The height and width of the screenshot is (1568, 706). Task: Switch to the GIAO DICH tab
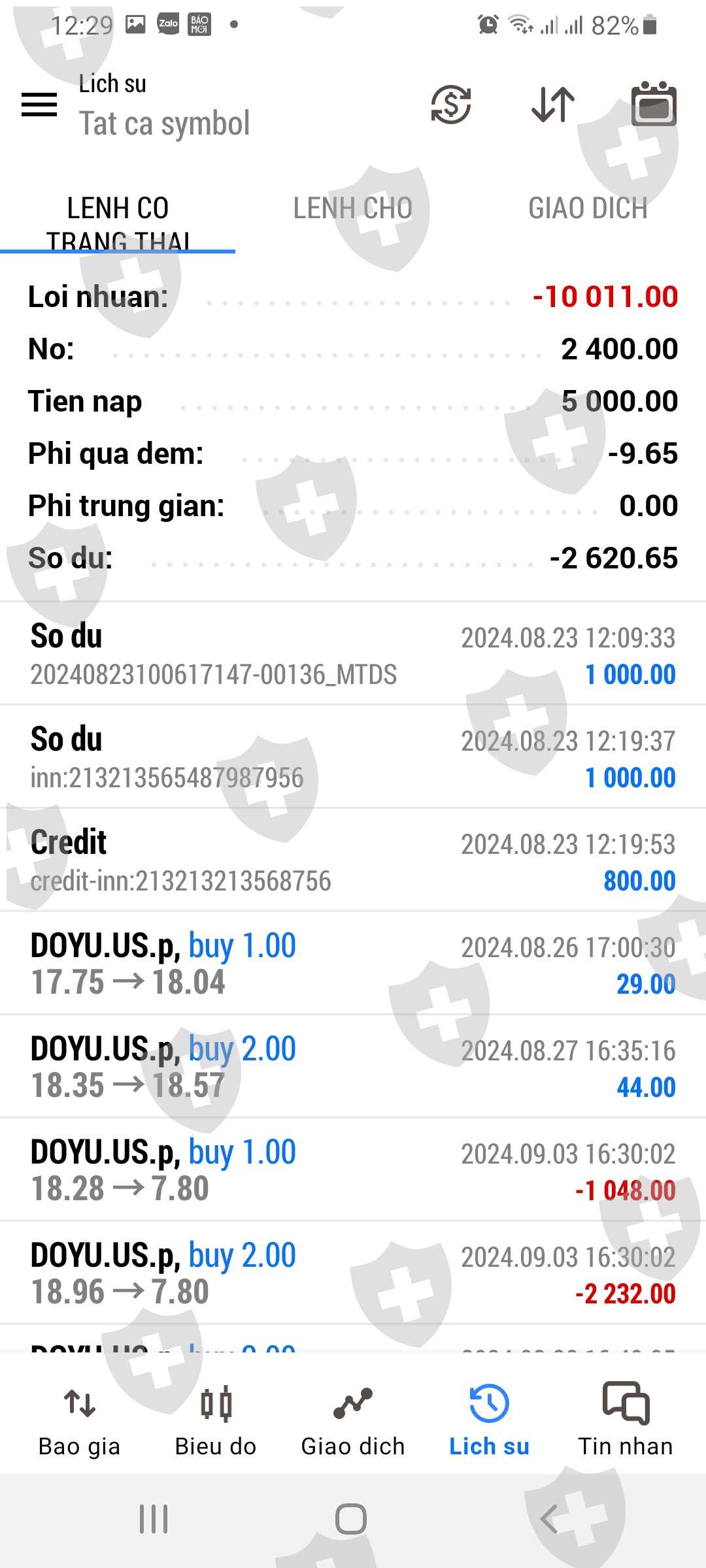coord(588,209)
